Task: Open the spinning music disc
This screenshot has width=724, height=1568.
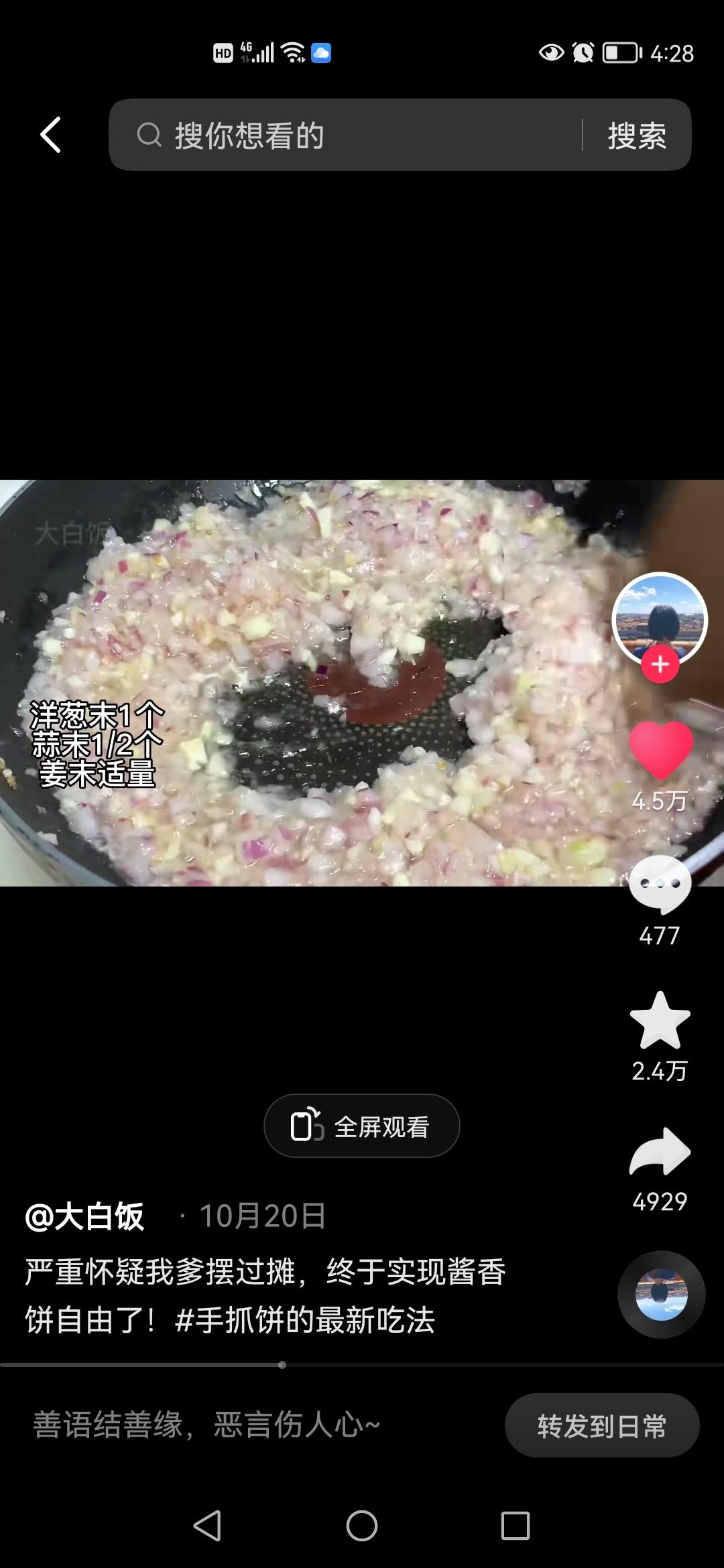Action: [661, 1295]
